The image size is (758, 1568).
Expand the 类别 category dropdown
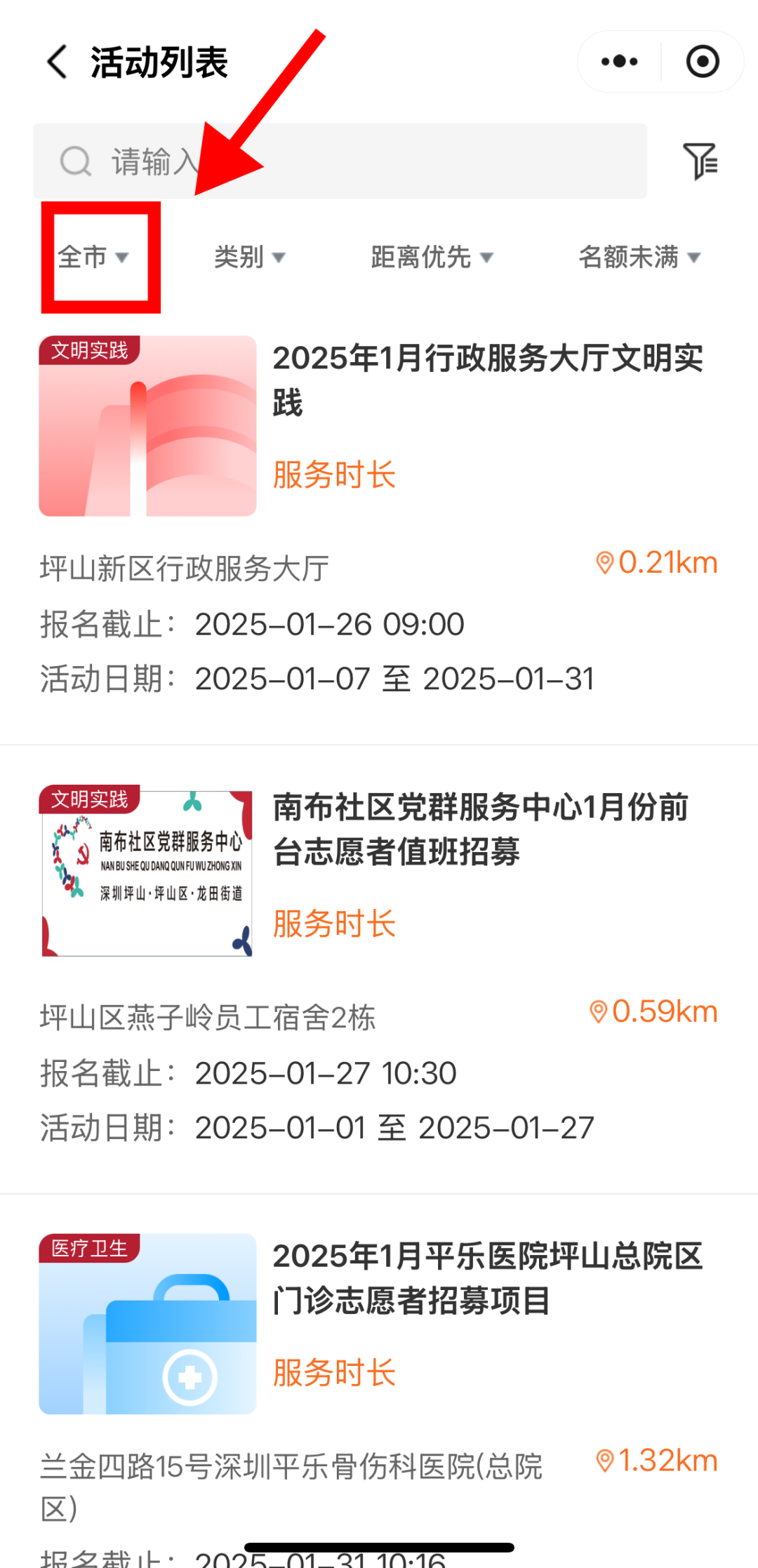click(x=249, y=257)
